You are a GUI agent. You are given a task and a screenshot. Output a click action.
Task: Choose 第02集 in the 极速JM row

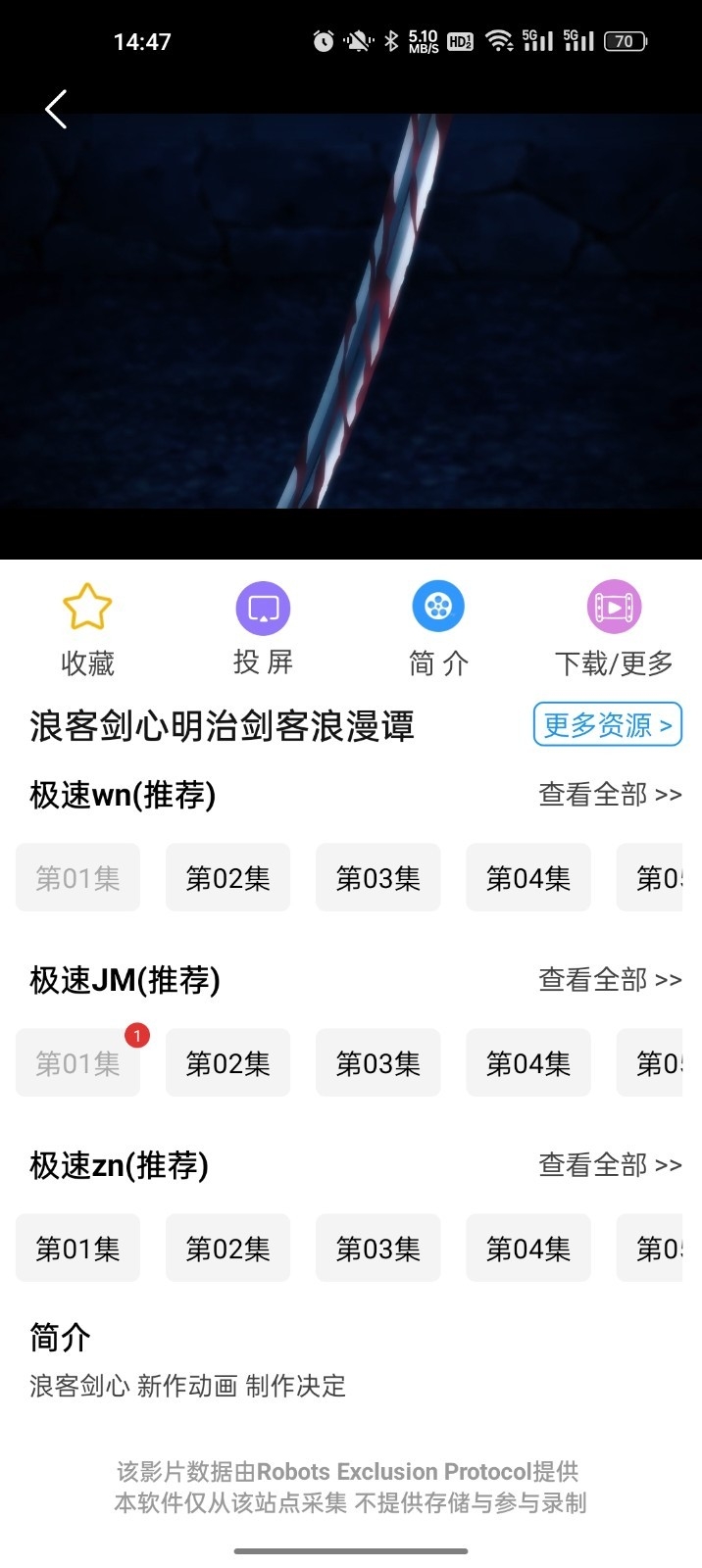click(227, 1063)
